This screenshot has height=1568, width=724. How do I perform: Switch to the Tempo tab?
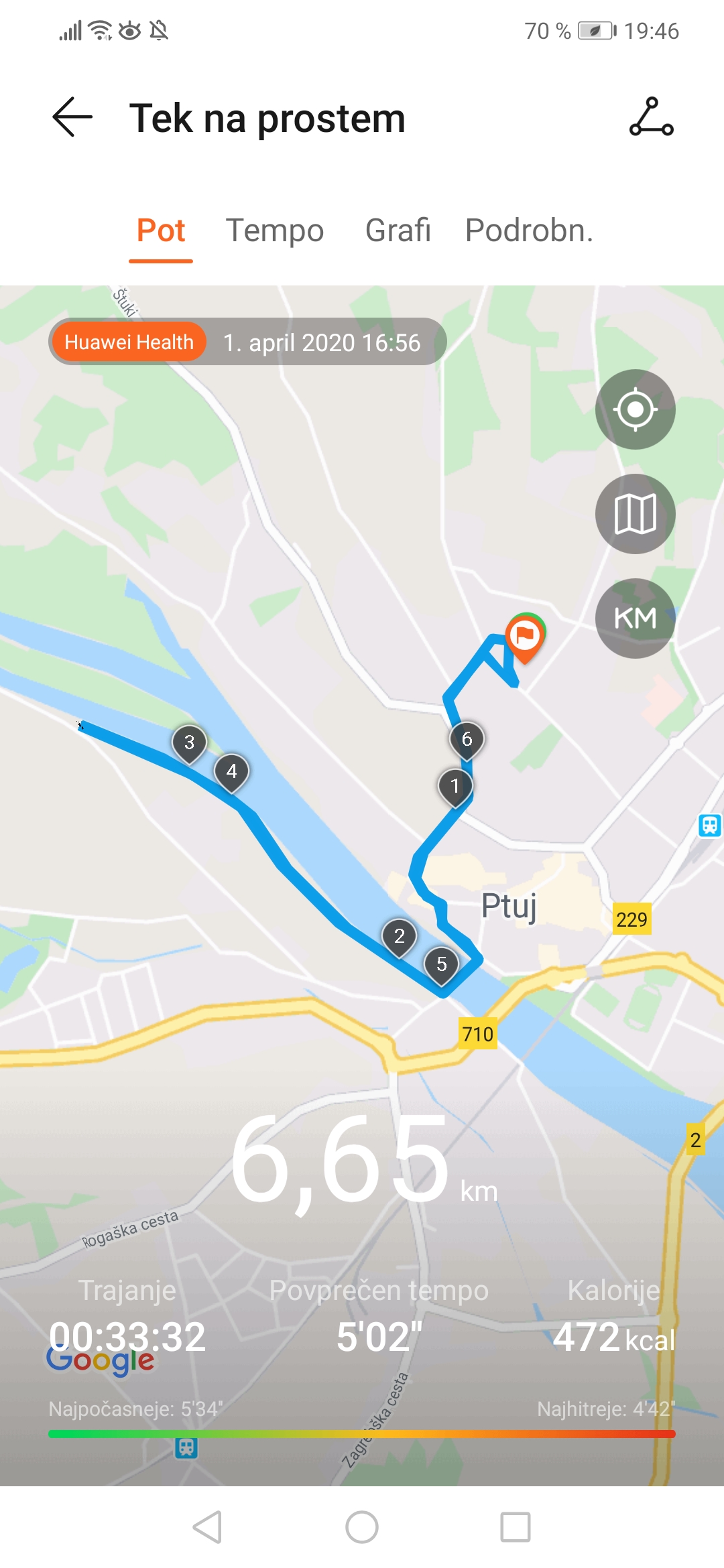tap(275, 231)
